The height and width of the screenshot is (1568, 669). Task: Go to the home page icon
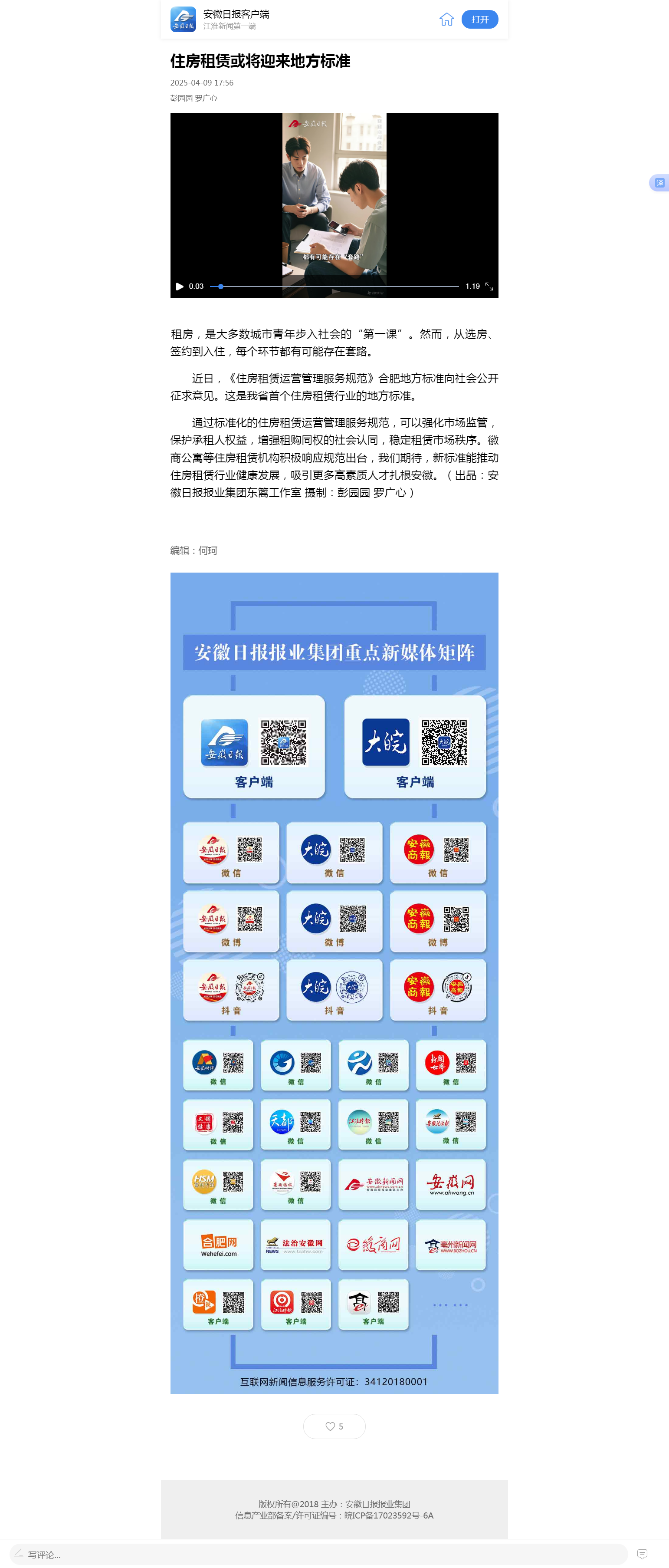[x=446, y=20]
